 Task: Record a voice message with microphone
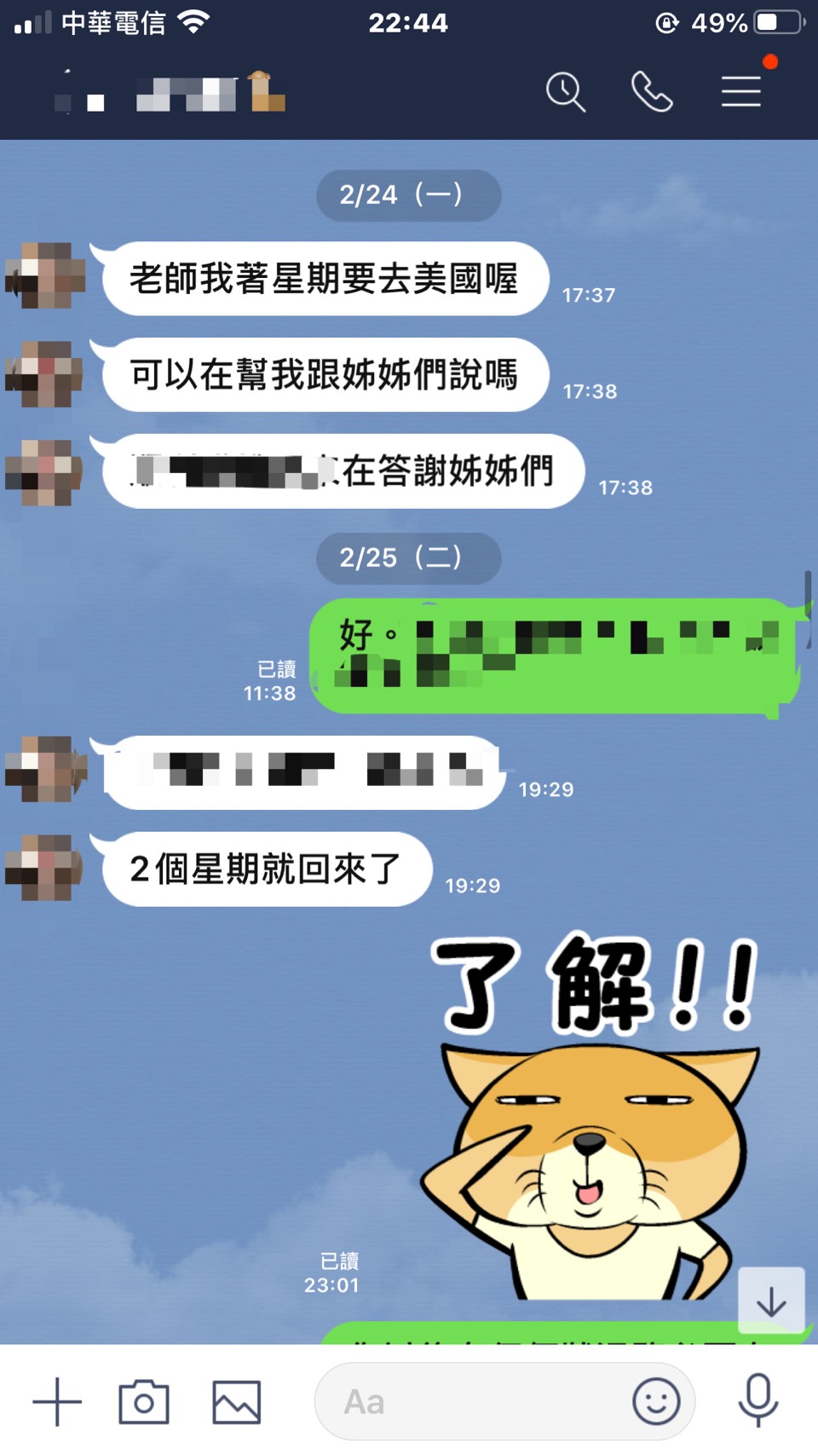pyautogui.click(x=758, y=1401)
